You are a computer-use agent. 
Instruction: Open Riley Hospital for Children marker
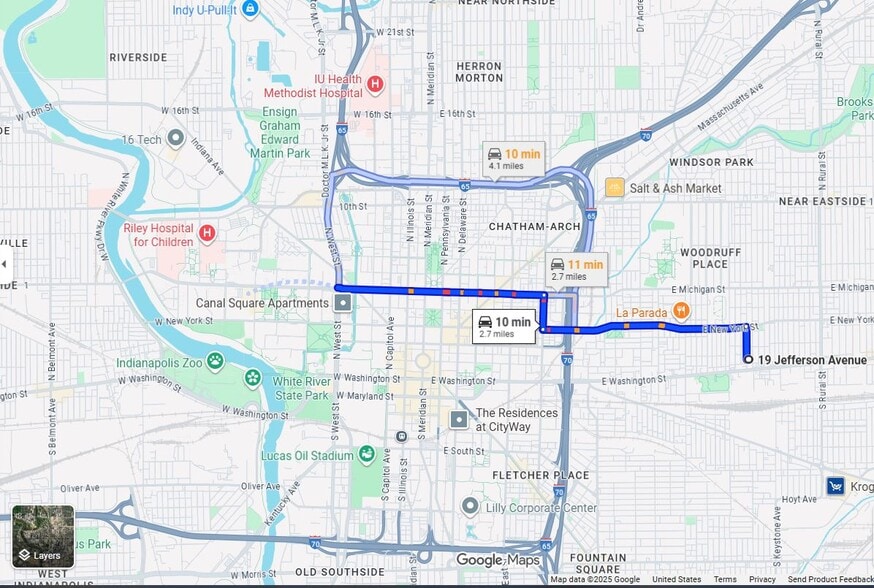[x=207, y=234]
